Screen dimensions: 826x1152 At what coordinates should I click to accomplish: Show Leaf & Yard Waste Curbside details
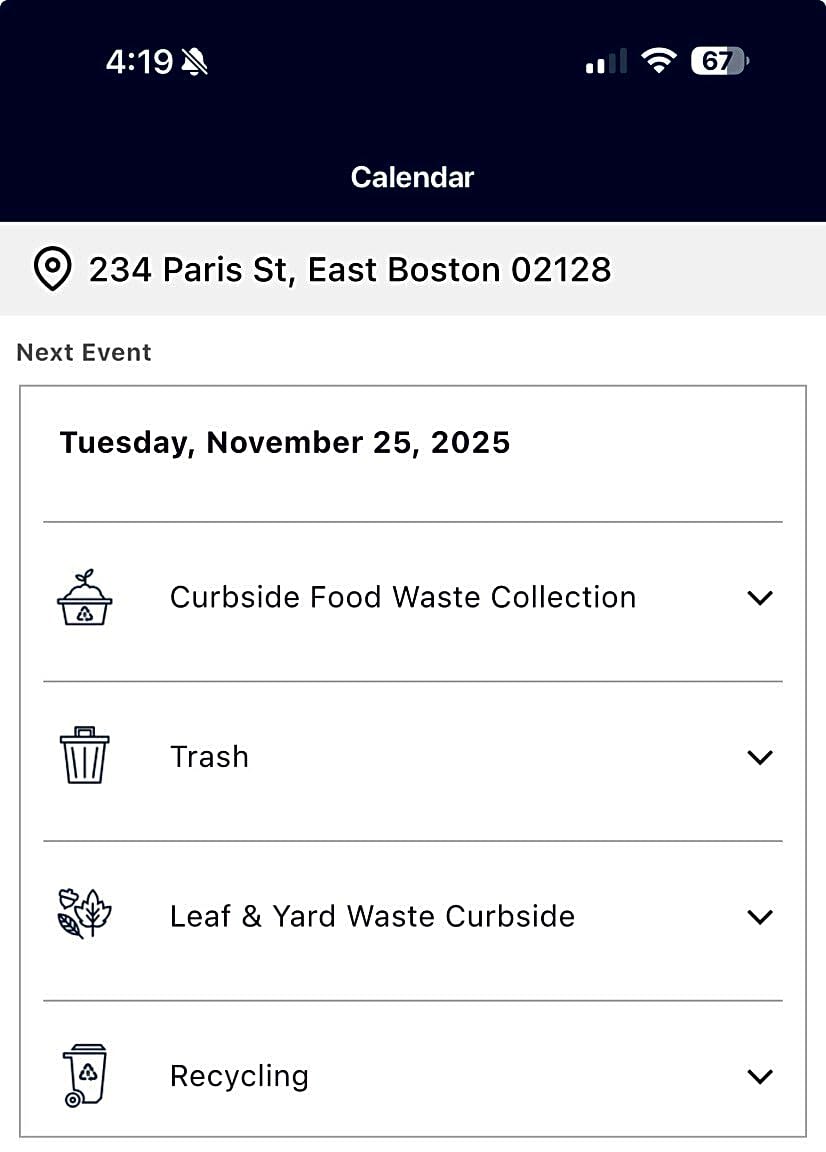[760, 917]
